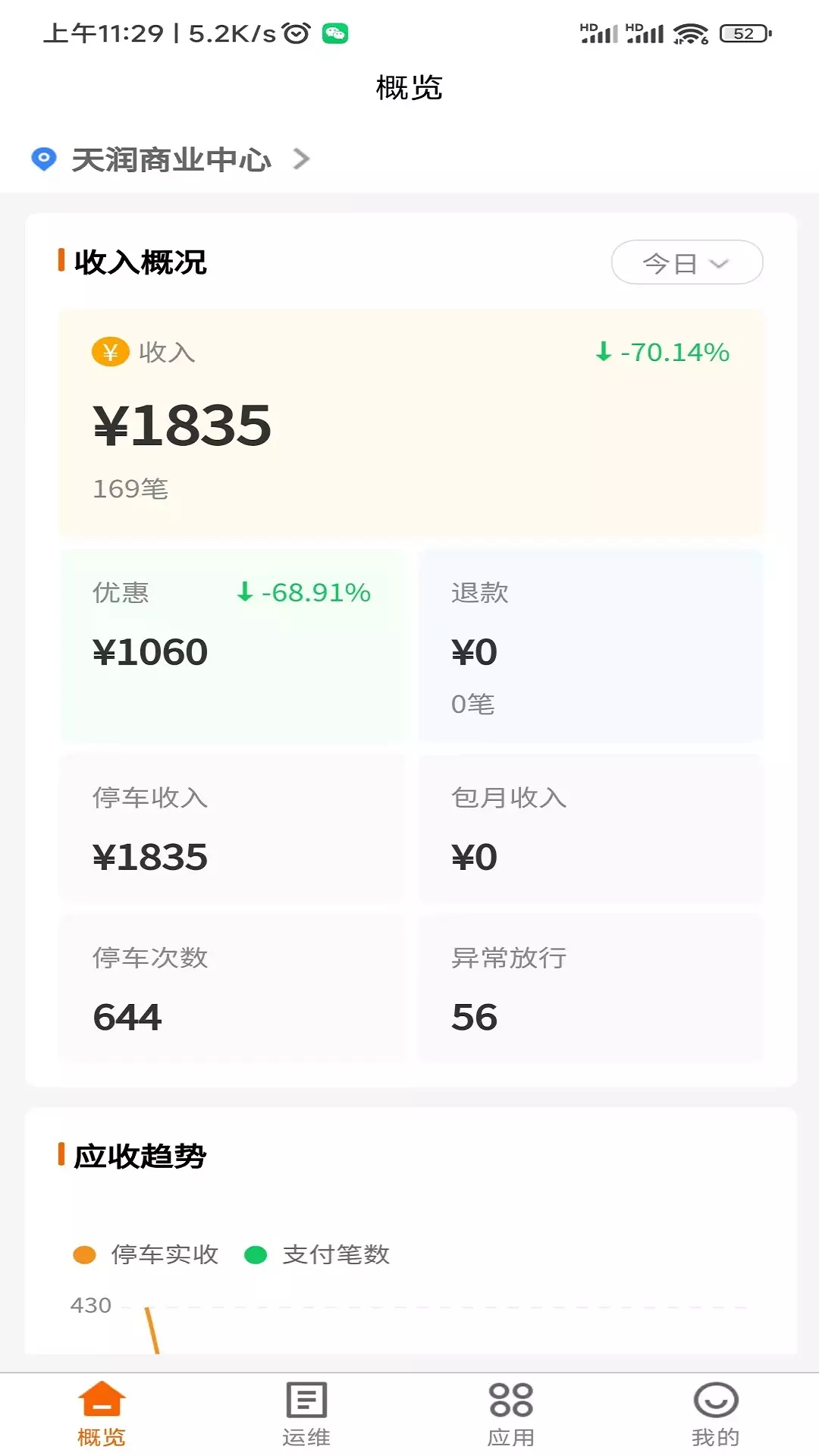Switch to the 运维 tab
The image size is (819, 1456).
pos(306,1414)
